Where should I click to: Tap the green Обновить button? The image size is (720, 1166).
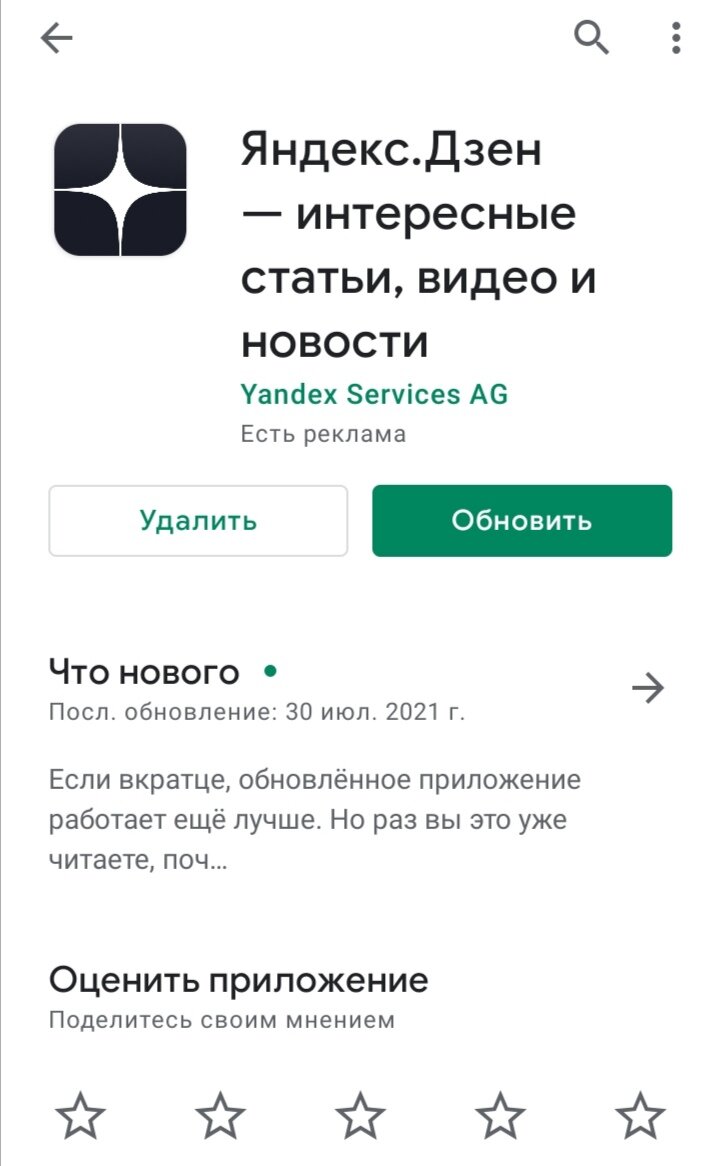[522, 521]
